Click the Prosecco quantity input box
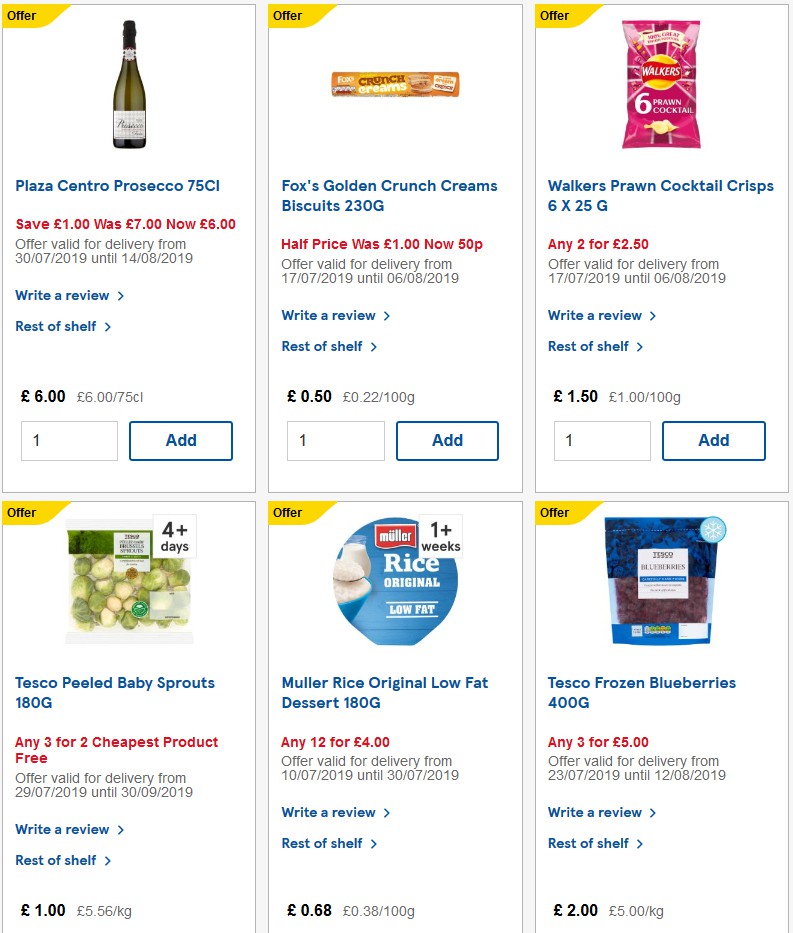793x933 pixels. click(68, 440)
